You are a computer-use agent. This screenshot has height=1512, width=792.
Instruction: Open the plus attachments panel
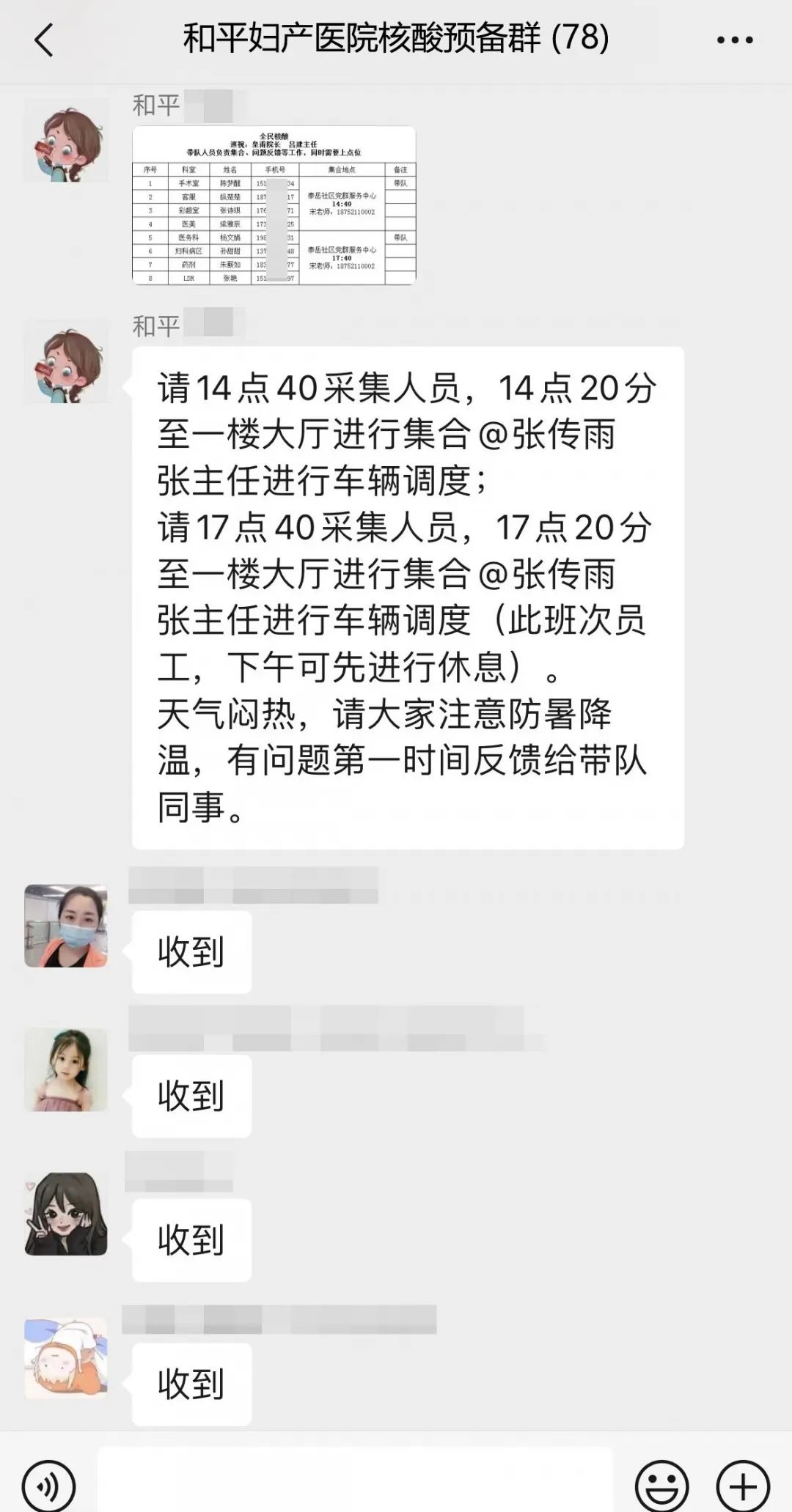click(x=743, y=1486)
